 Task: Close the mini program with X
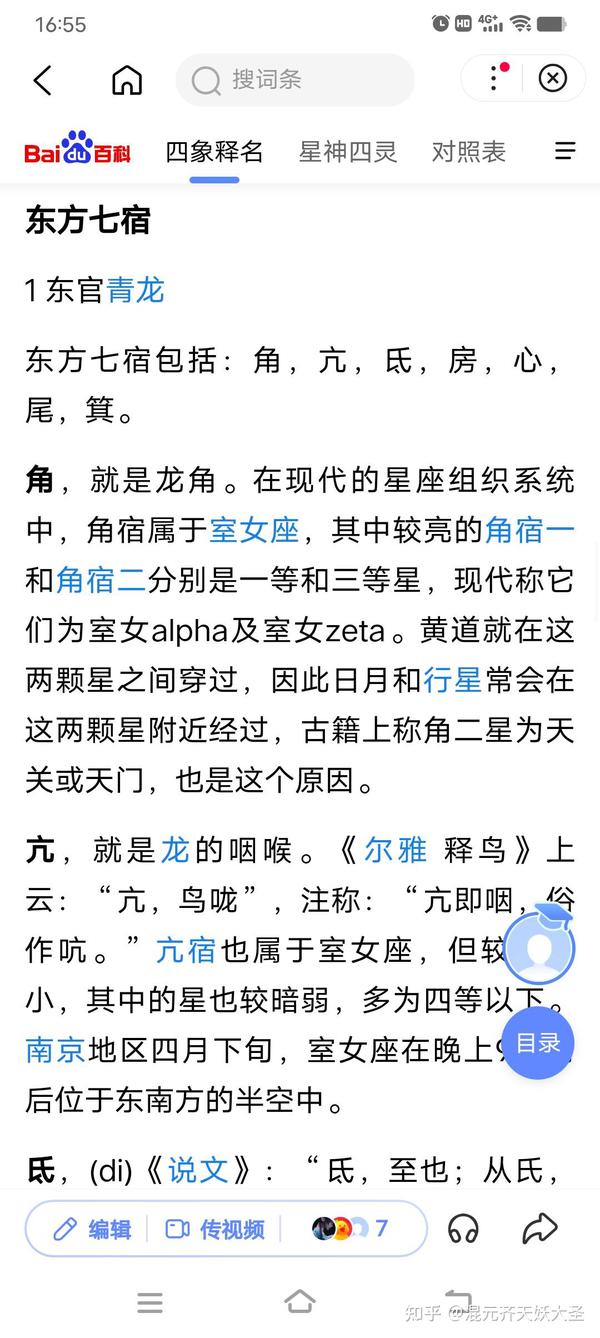coord(553,78)
